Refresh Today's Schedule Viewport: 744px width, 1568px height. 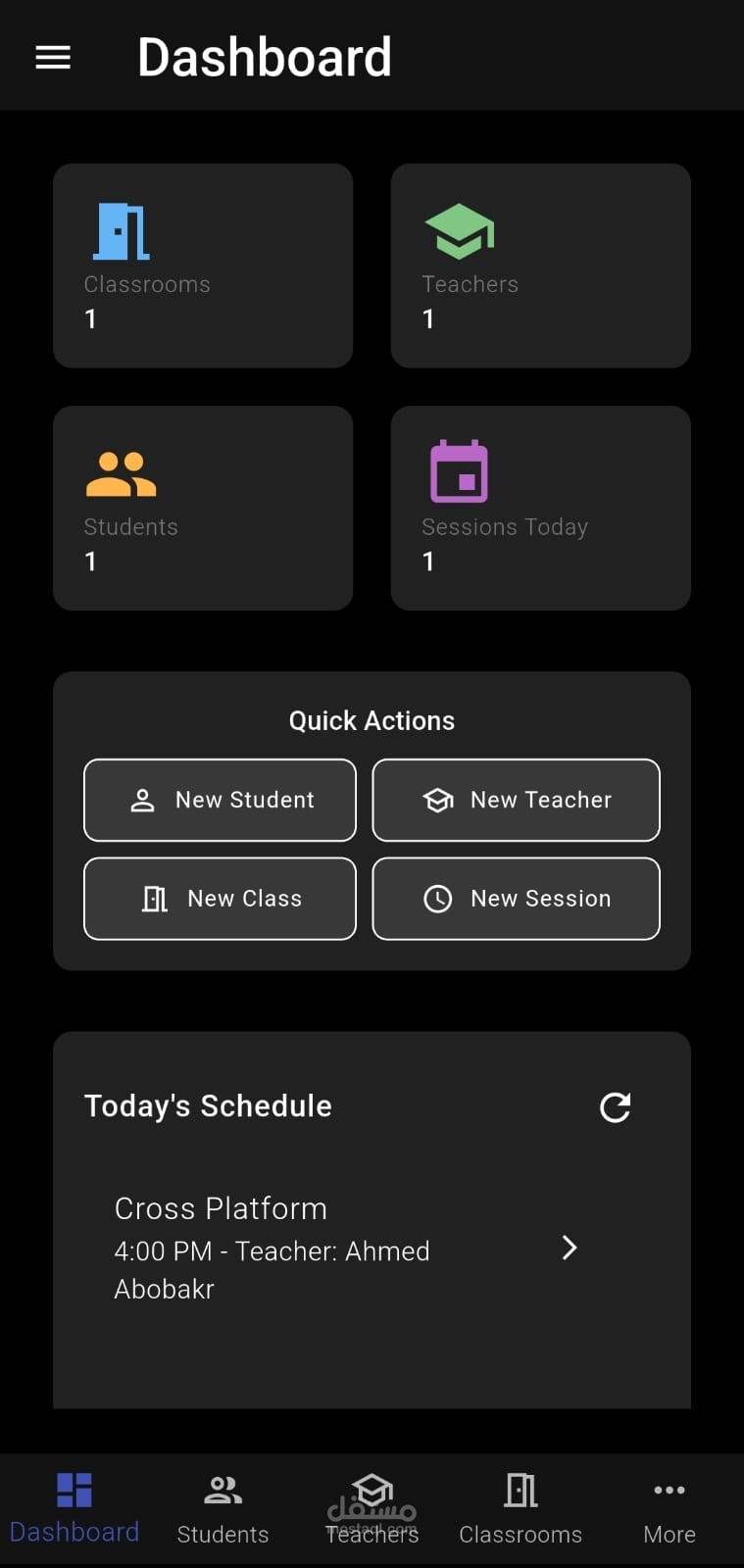[x=615, y=1107]
